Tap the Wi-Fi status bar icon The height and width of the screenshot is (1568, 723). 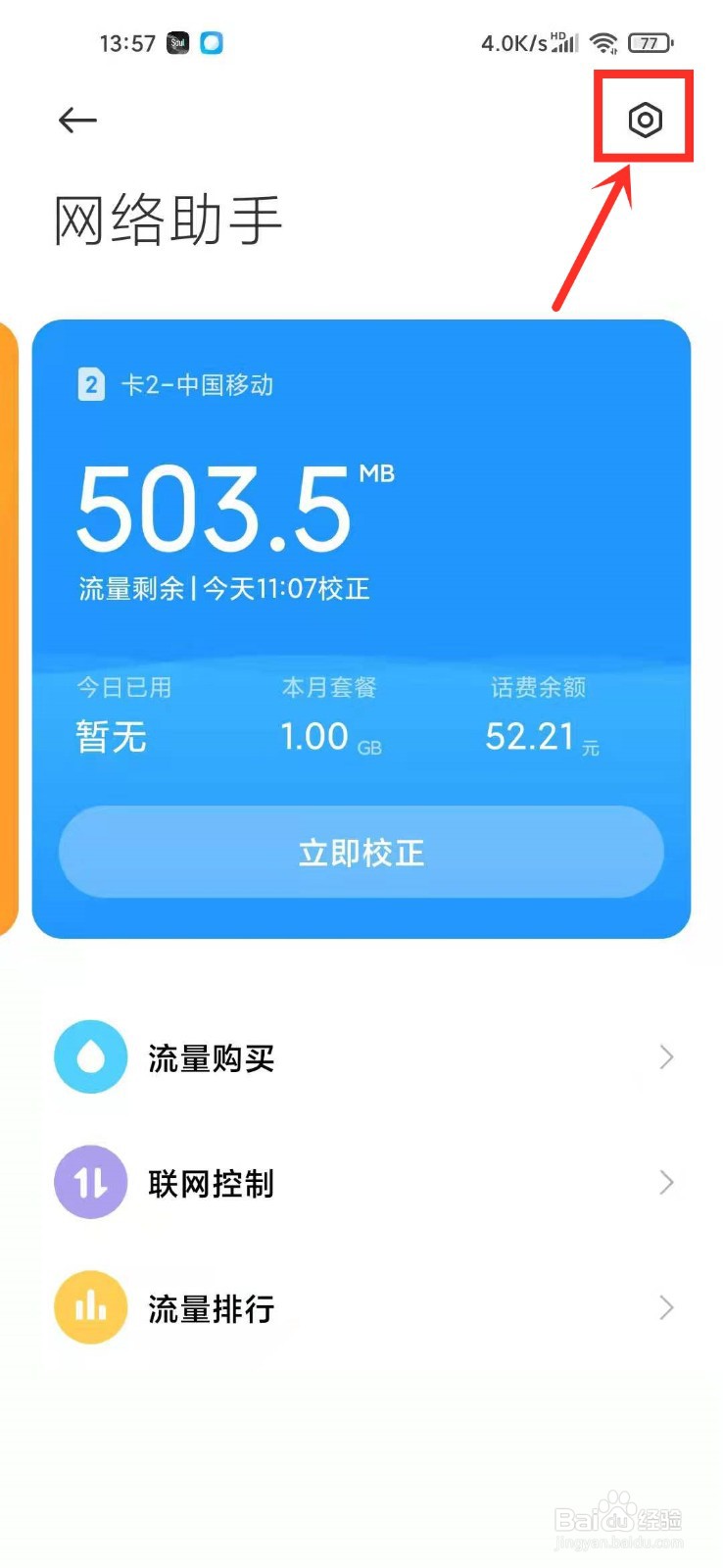tap(602, 42)
